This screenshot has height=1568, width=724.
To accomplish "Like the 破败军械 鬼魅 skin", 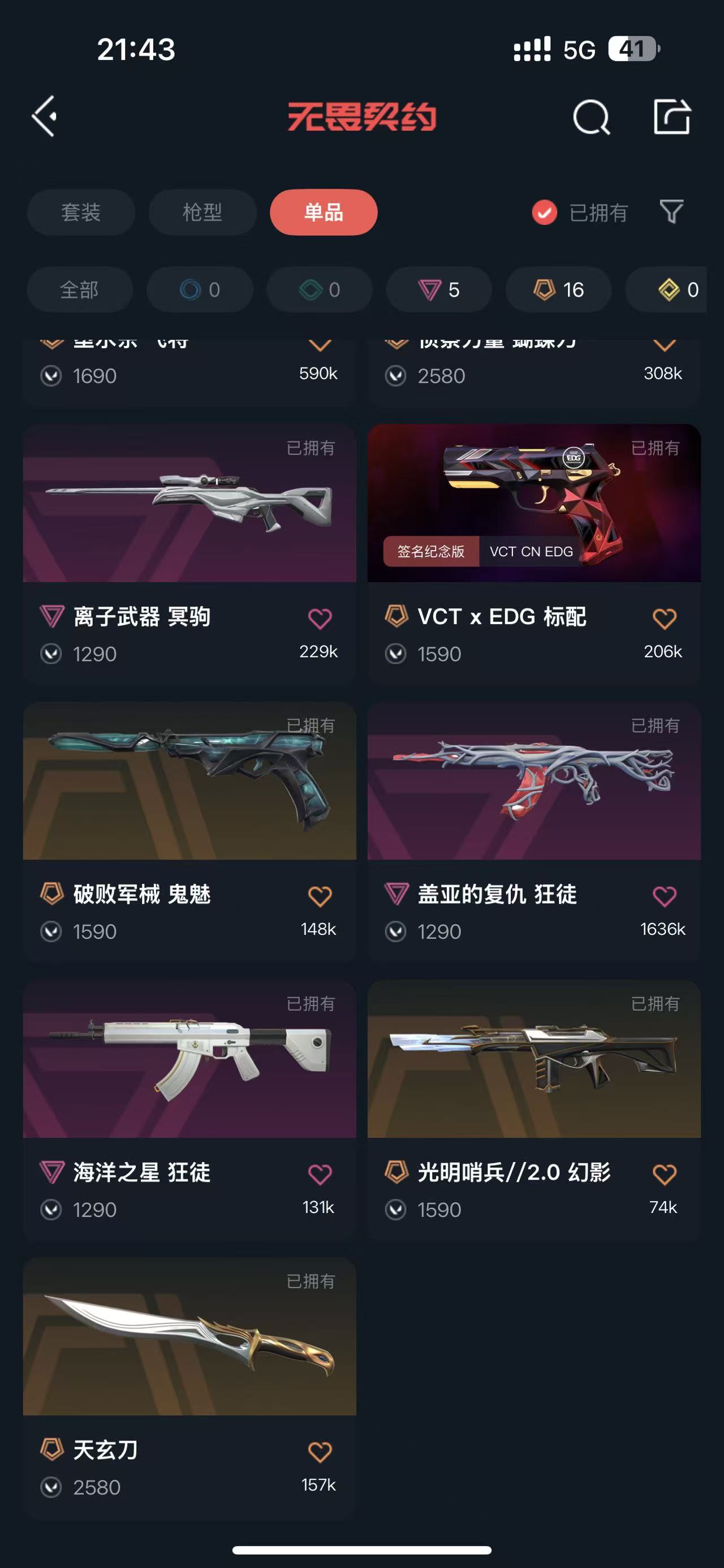I will tap(320, 896).
